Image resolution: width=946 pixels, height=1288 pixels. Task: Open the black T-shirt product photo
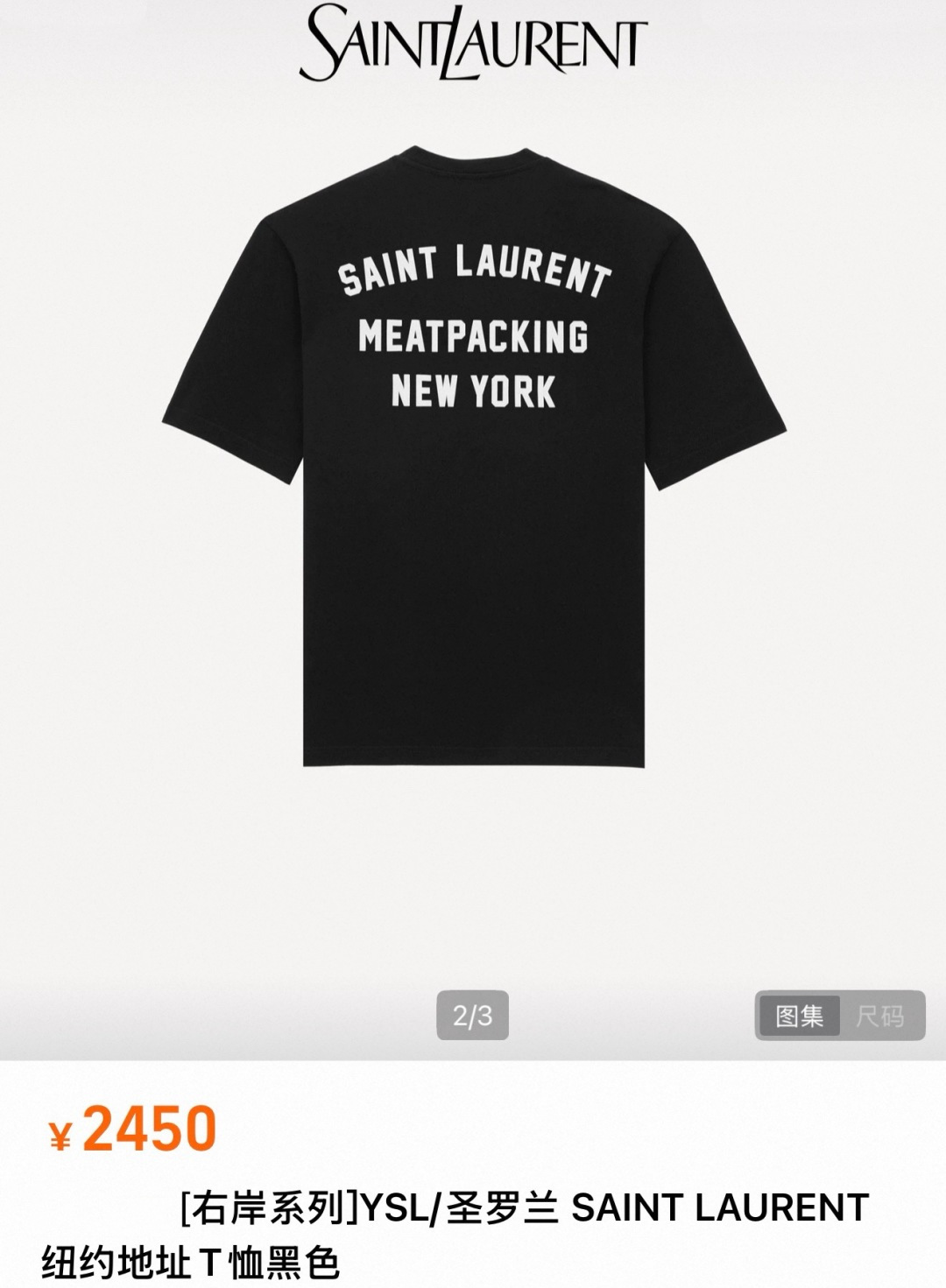474,455
